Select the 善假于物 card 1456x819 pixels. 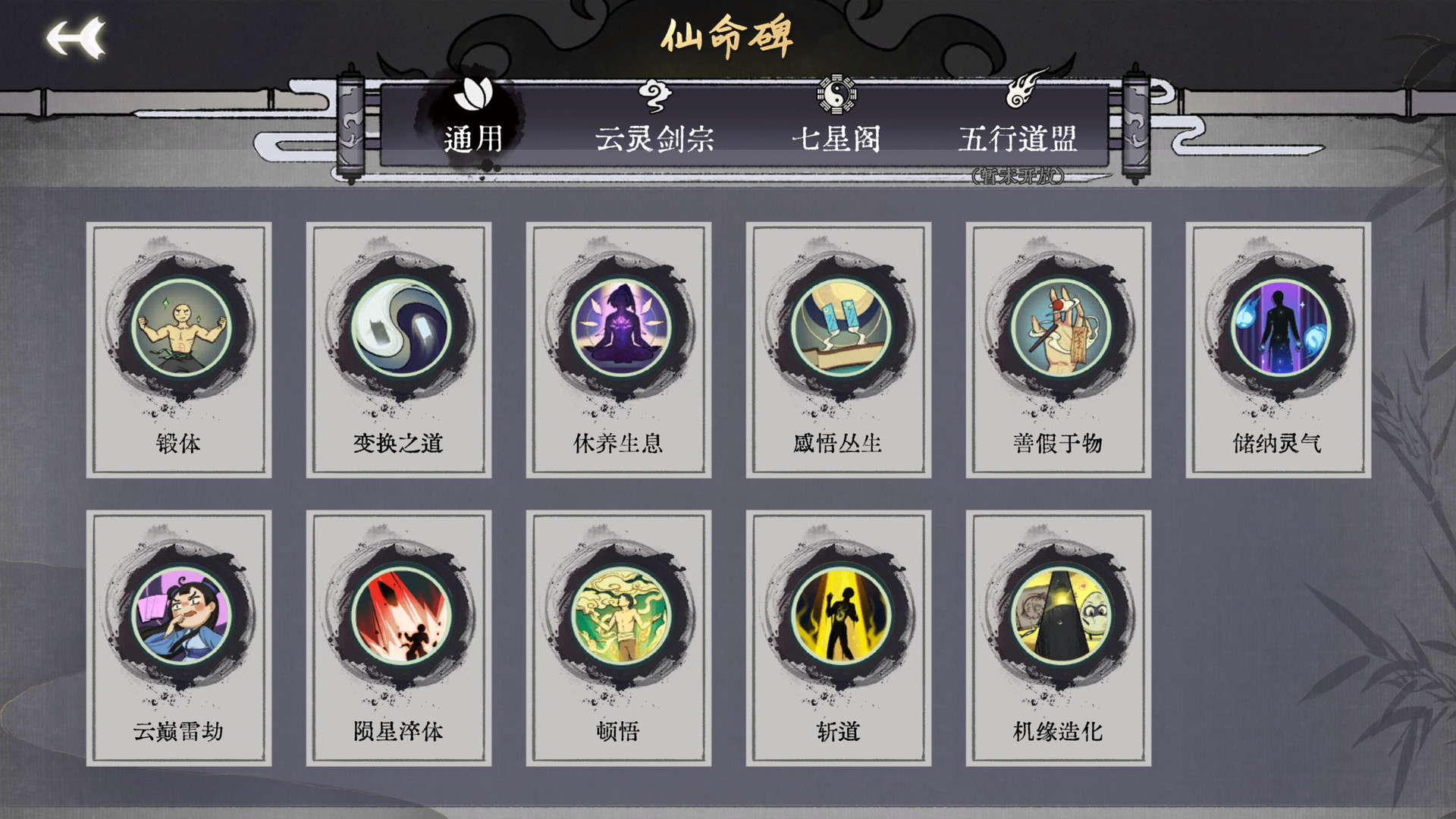coord(1059,350)
